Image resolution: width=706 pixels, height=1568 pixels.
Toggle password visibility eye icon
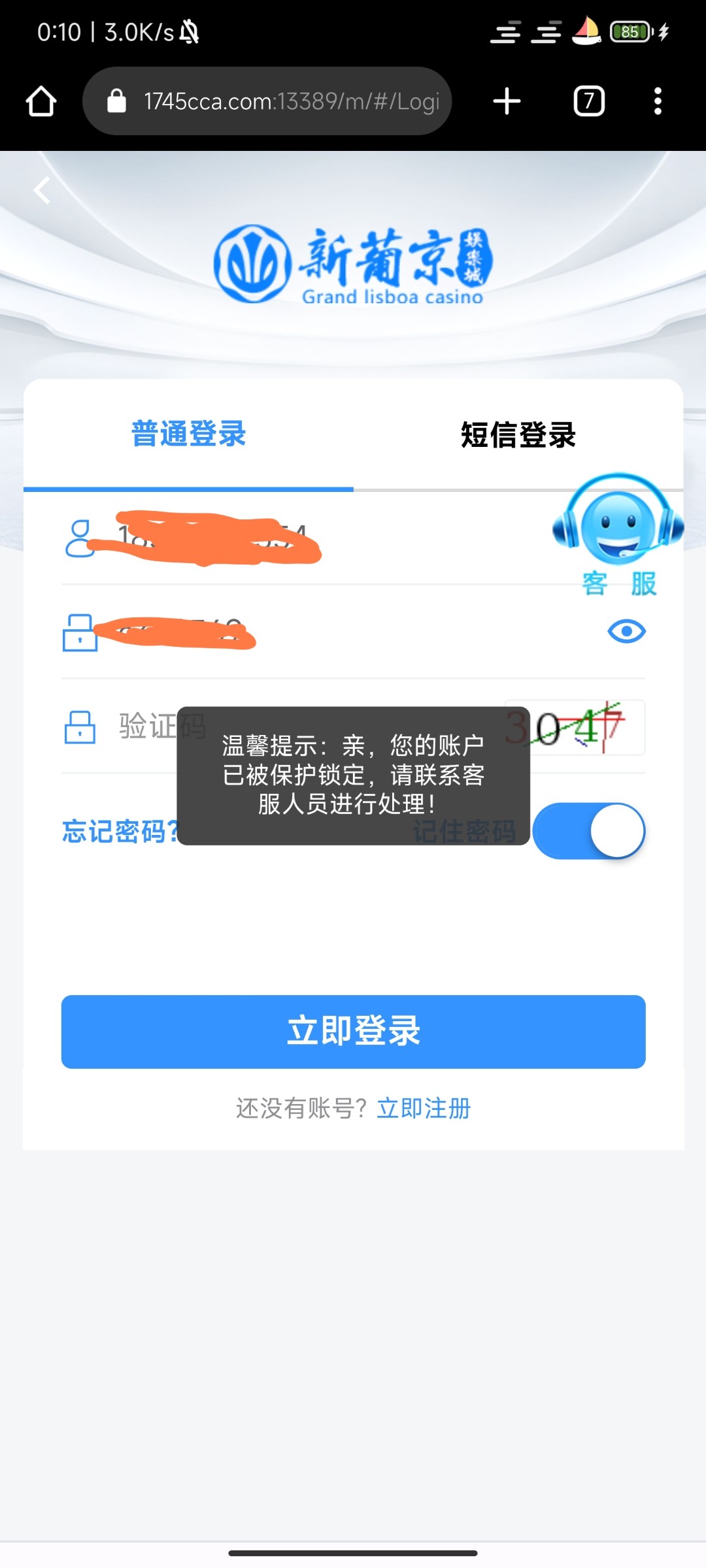click(626, 632)
